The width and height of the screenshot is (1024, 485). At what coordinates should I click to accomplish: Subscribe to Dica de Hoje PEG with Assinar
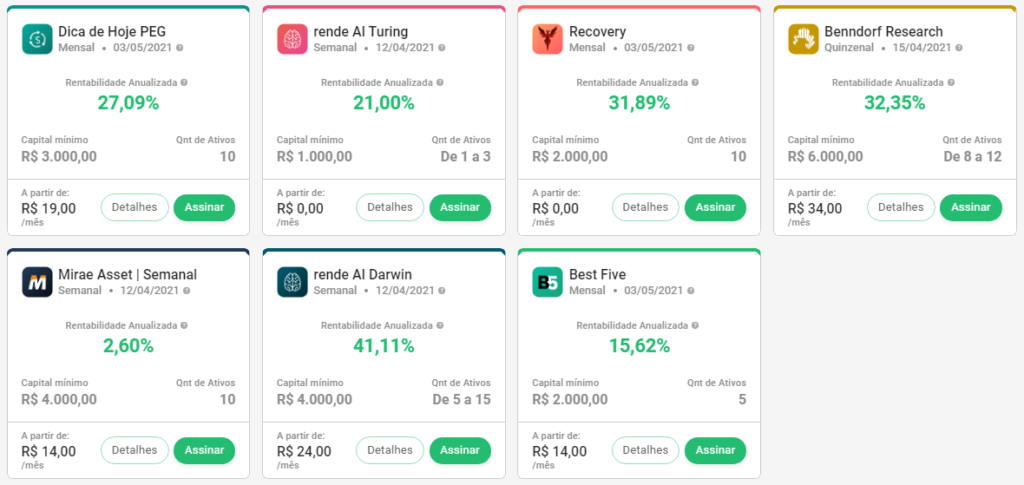pyautogui.click(x=205, y=207)
